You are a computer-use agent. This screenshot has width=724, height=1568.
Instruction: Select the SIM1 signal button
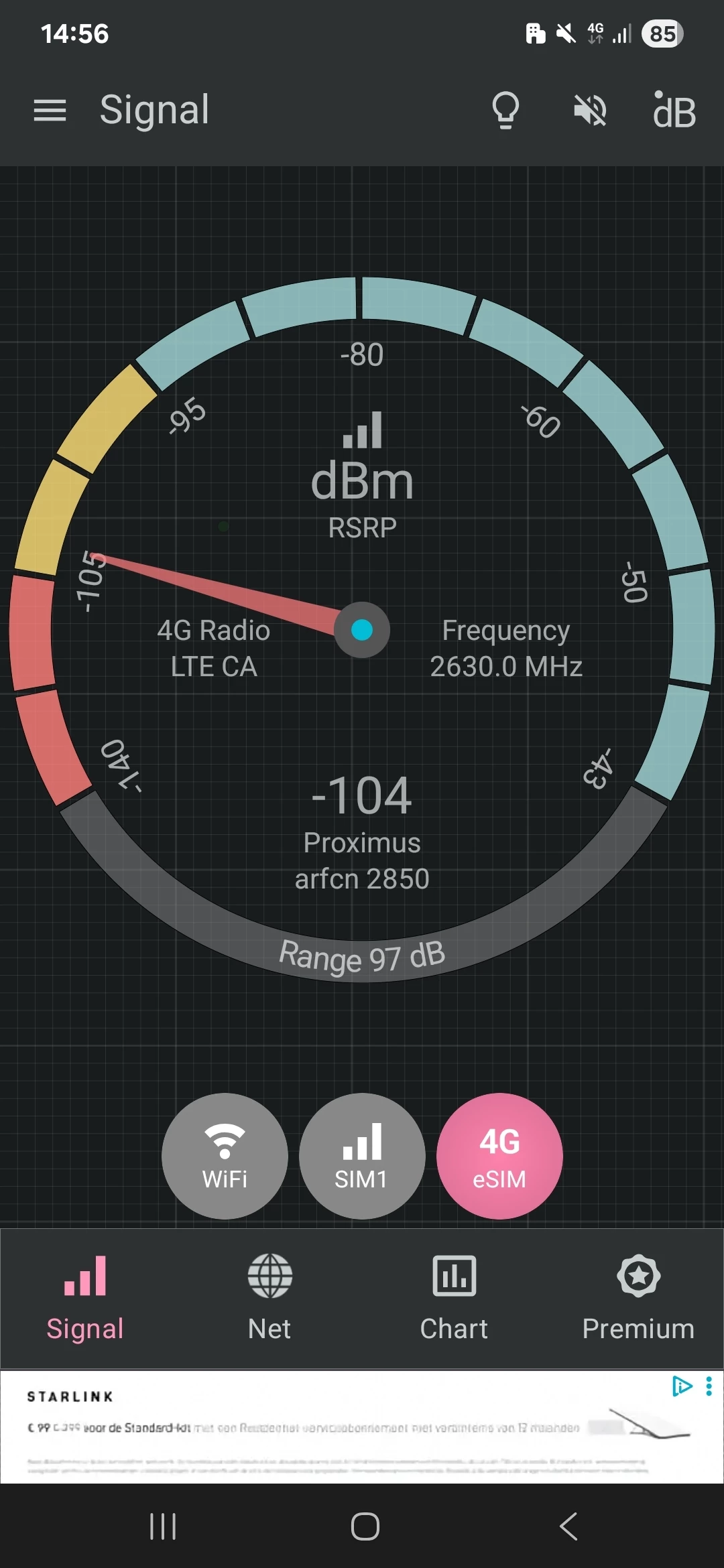(x=362, y=1156)
